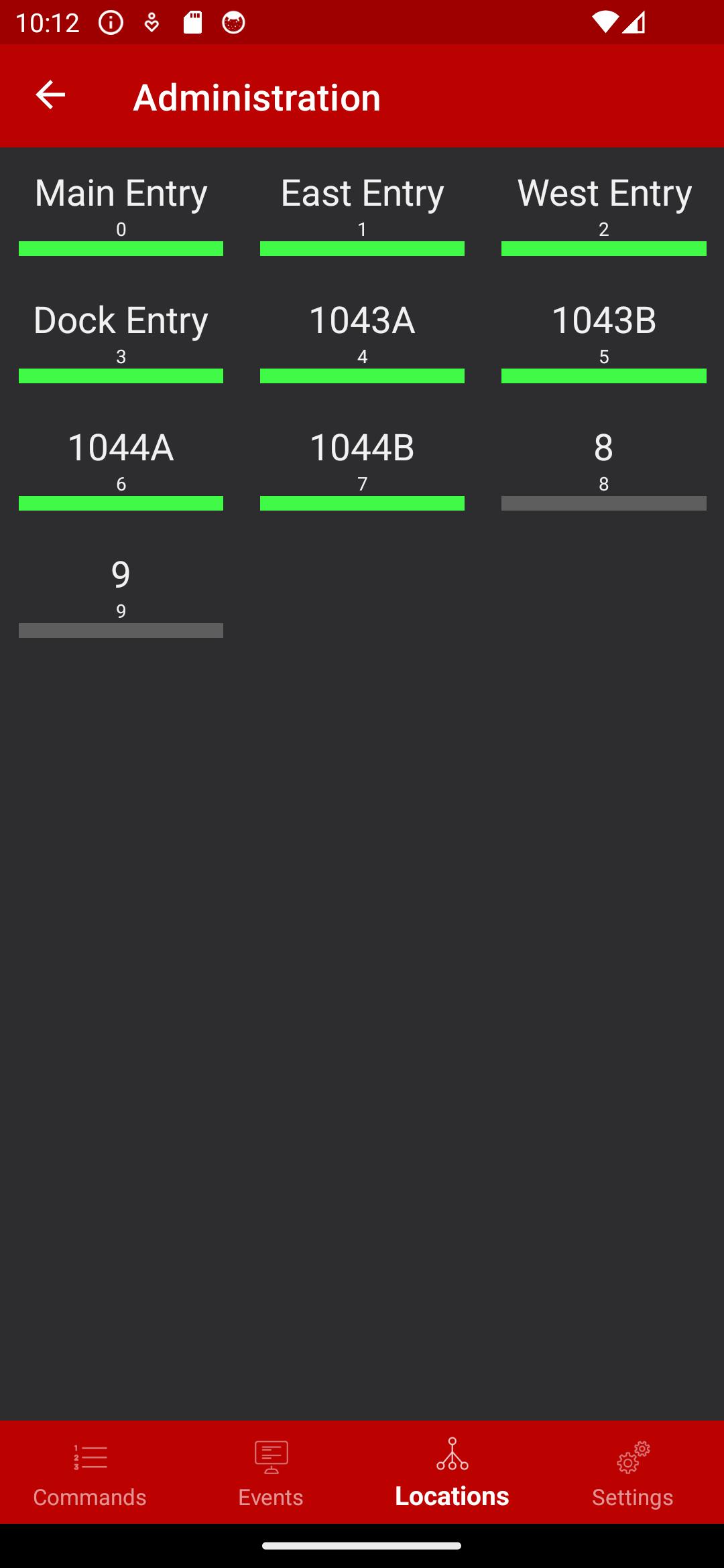724x1568 pixels.
Task: Switch to the Commands tab
Action: [90, 1472]
